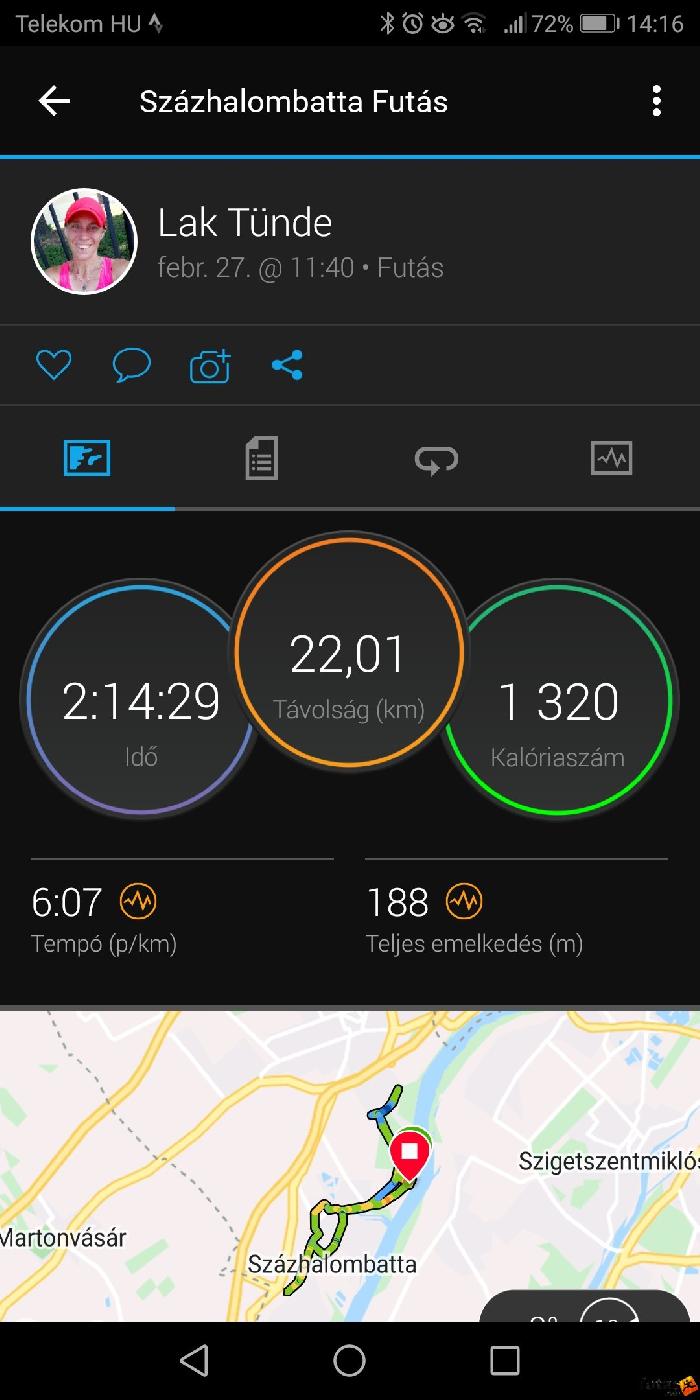Go back using the top arrow
700x1400 pixels.
(x=54, y=101)
